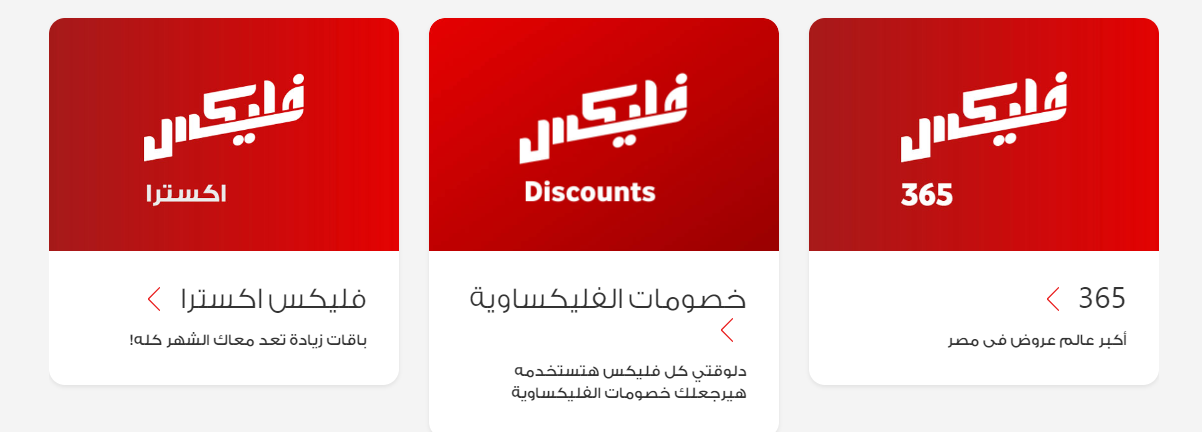This screenshot has height=432, width=1202.
Task: Tap the chevron beside 365
Action: coord(1053,298)
